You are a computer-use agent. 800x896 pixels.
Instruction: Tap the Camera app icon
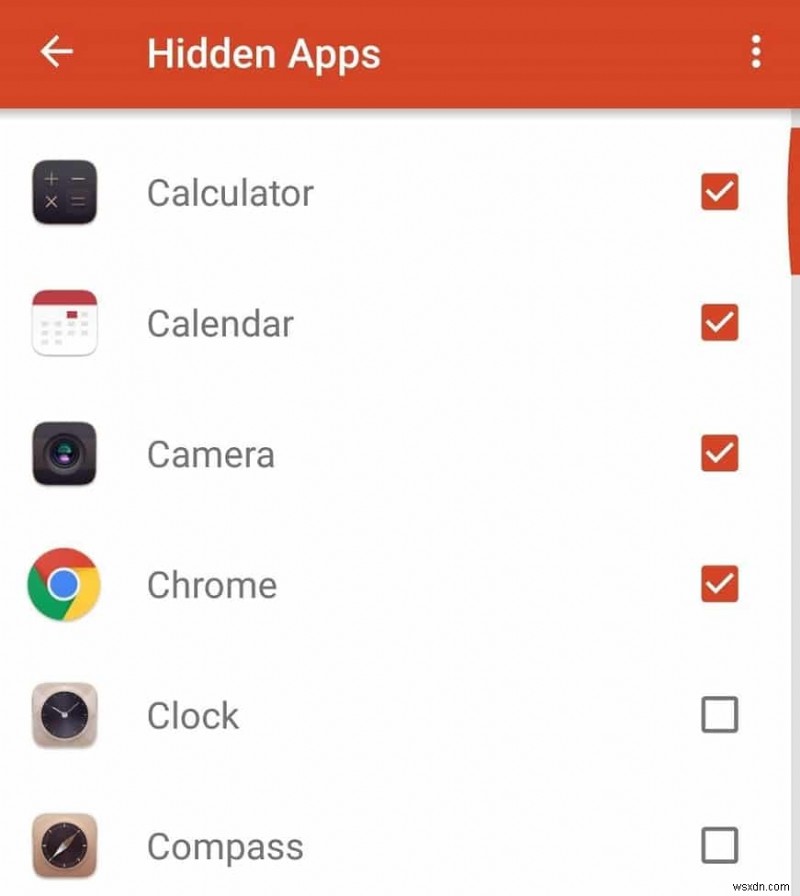tap(64, 454)
